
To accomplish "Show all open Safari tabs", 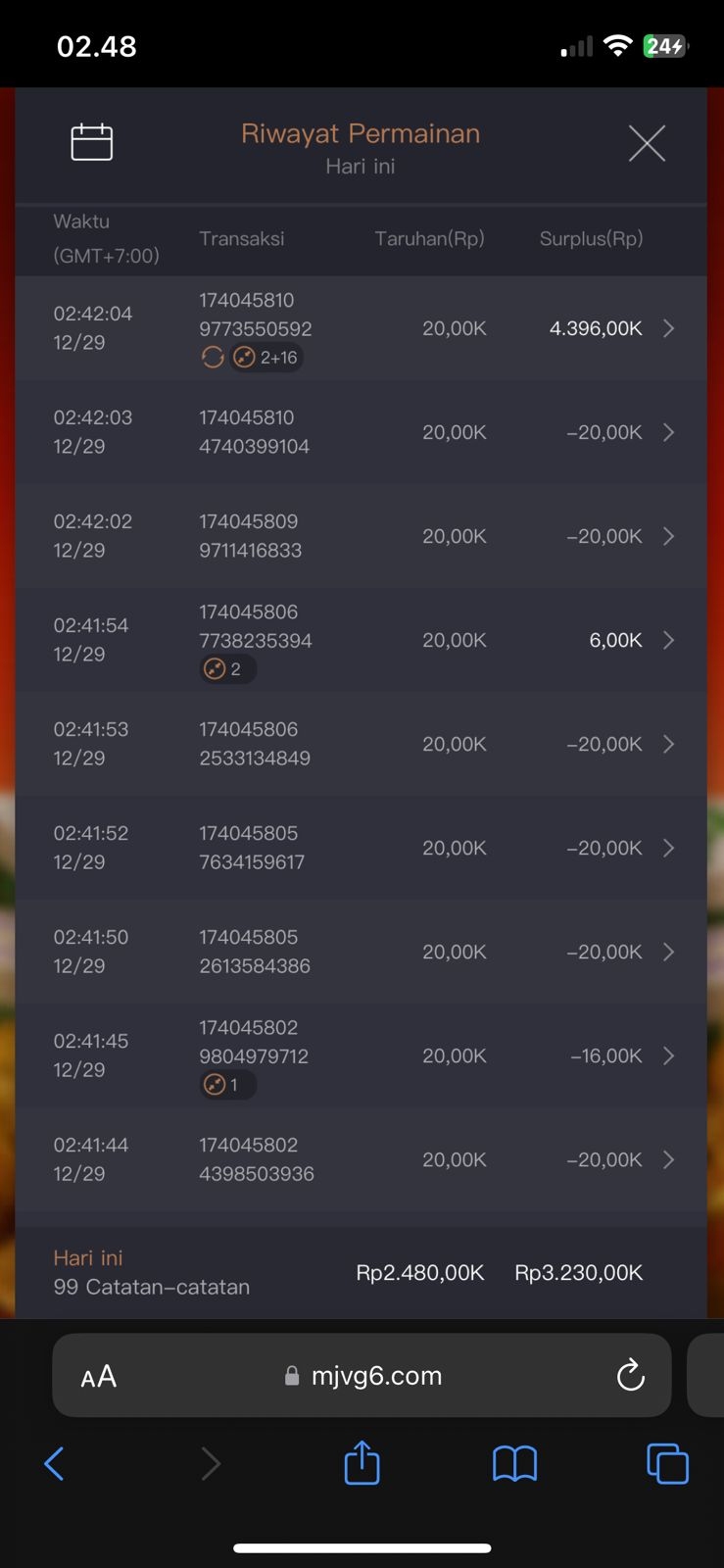I will point(667,1464).
